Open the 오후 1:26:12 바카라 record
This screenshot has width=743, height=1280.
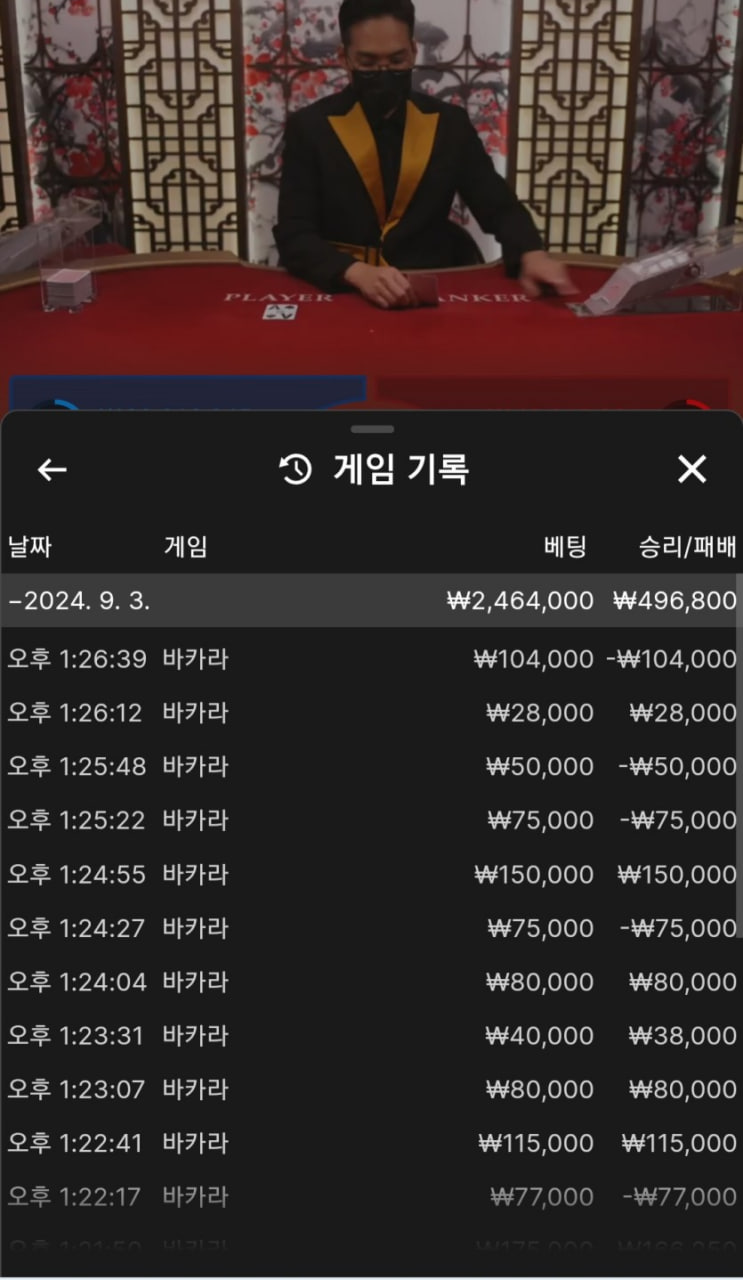pyautogui.click(x=371, y=713)
